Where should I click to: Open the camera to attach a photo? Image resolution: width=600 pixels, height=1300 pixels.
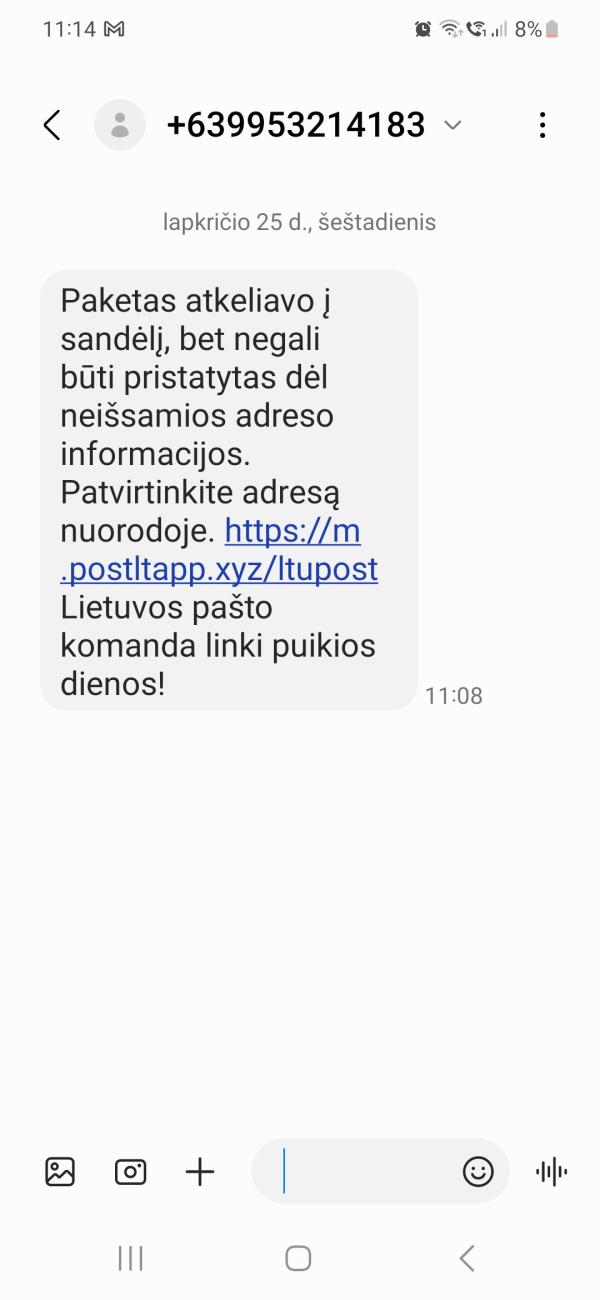[130, 1171]
